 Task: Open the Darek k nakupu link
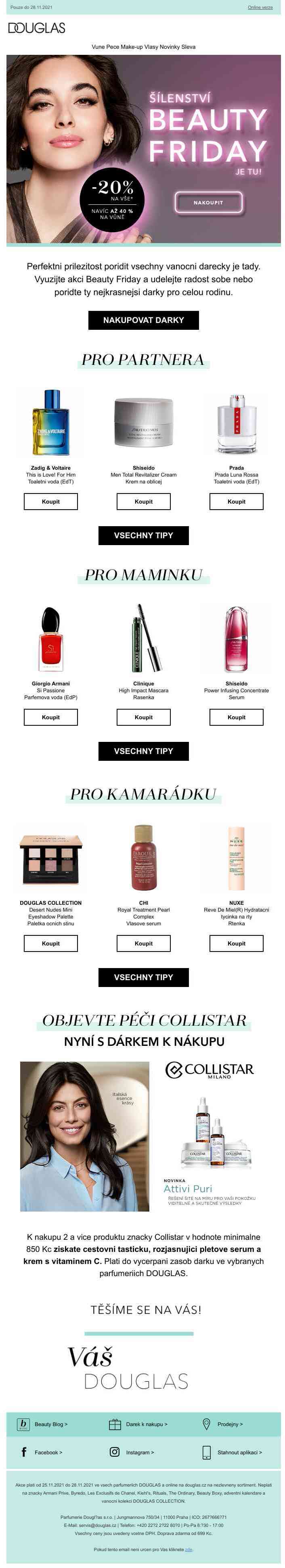point(146,1424)
